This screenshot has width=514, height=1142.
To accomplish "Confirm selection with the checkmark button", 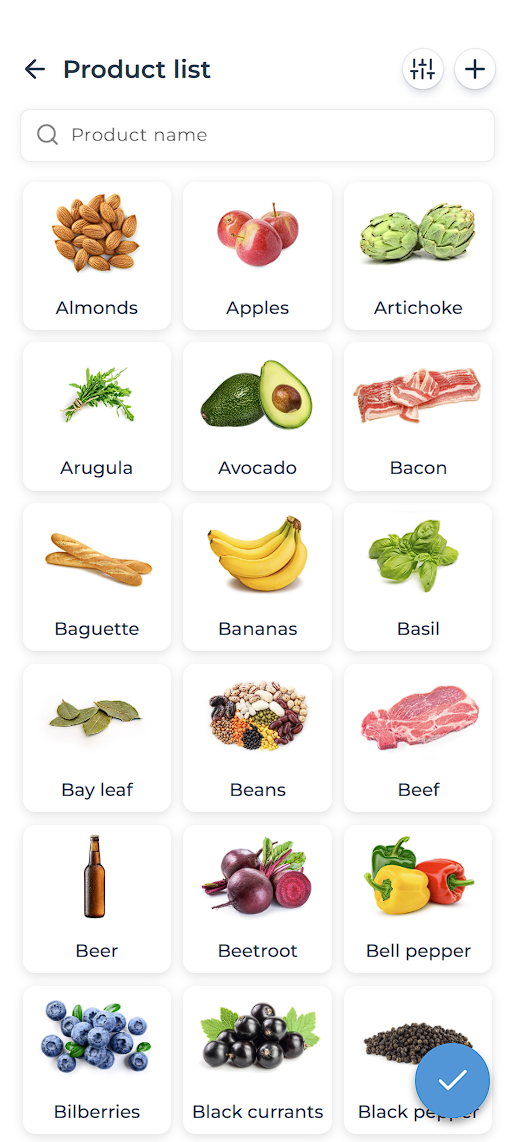I will [x=452, y=1080].
